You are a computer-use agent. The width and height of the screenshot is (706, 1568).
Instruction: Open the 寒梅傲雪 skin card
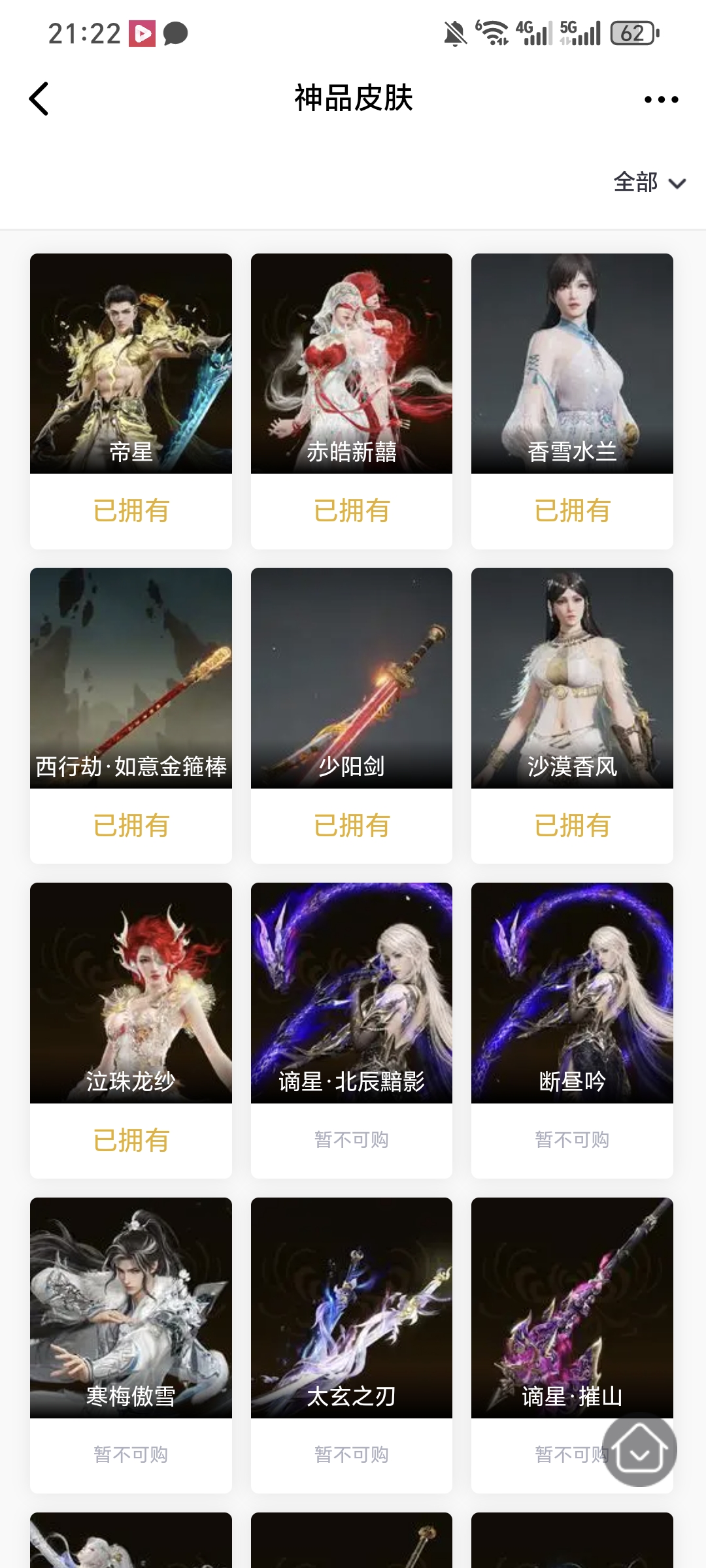[x=131, y=1308]
